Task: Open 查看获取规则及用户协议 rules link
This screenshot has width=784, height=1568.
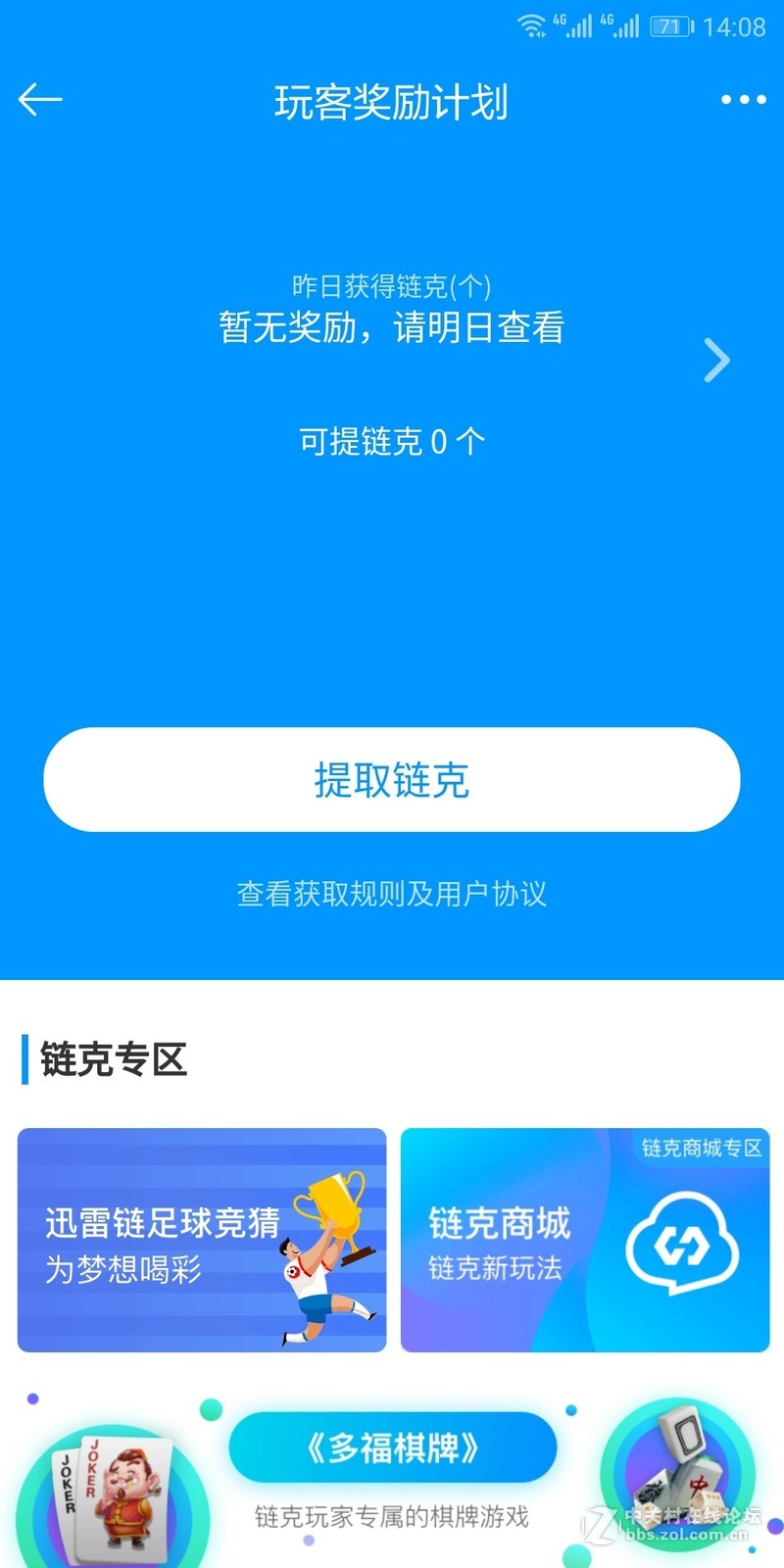Action: (392, 895)
